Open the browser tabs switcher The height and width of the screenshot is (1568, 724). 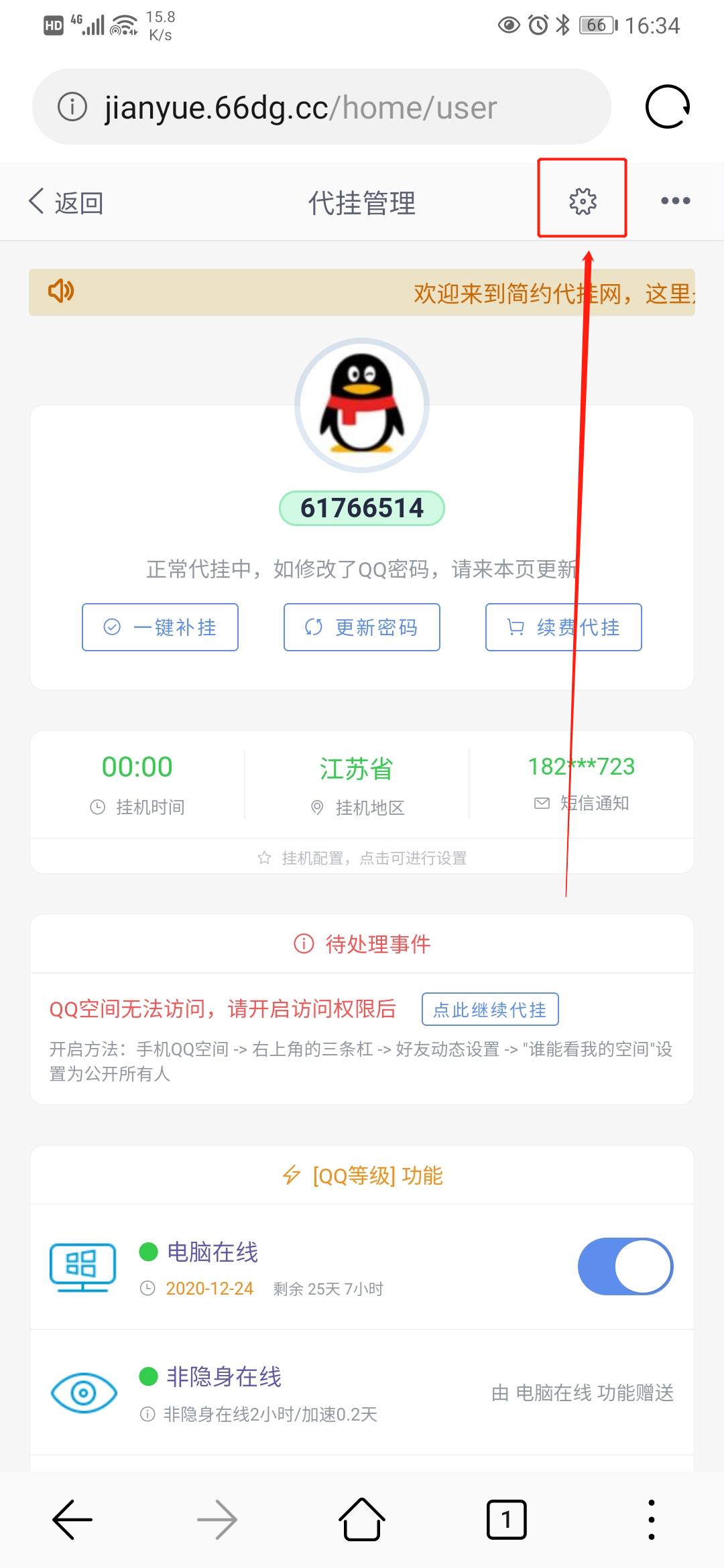pos(506,1520)
